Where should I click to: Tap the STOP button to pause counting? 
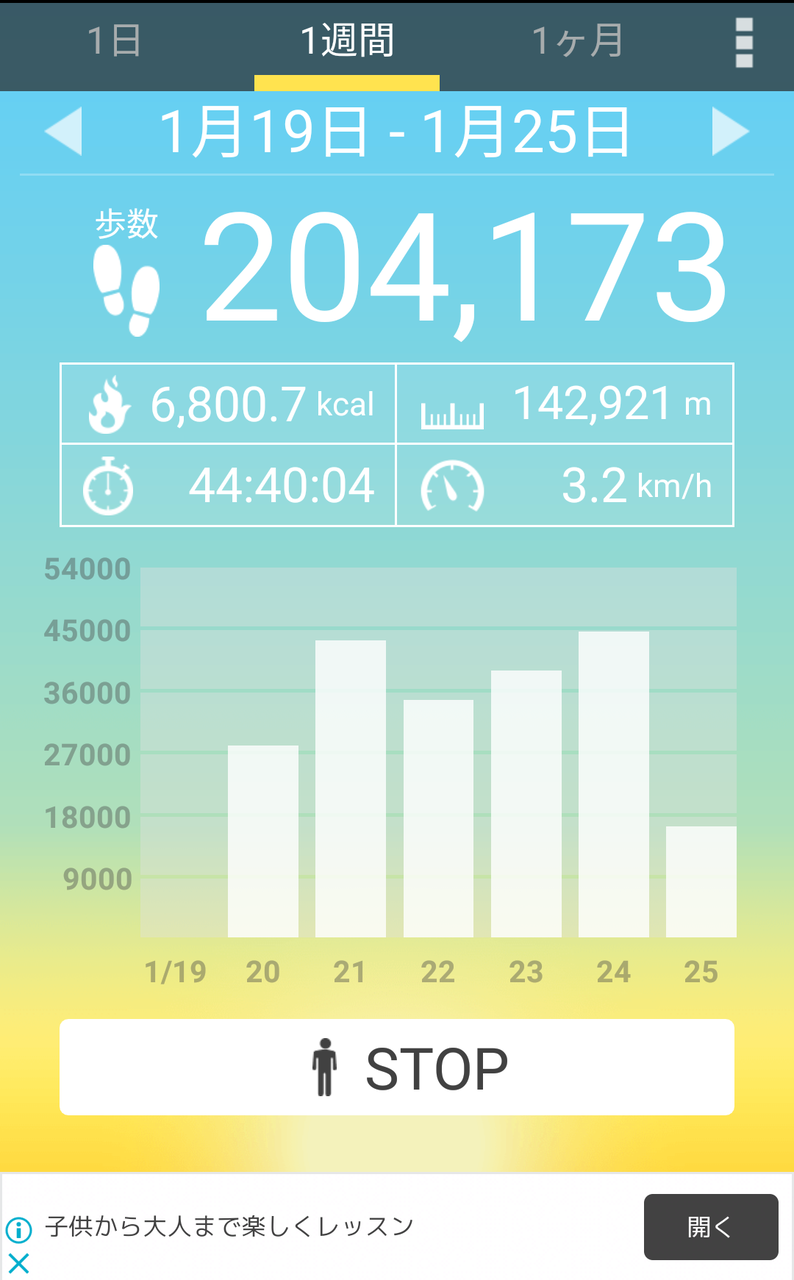pyautogui.click(x=397, y=1067)
